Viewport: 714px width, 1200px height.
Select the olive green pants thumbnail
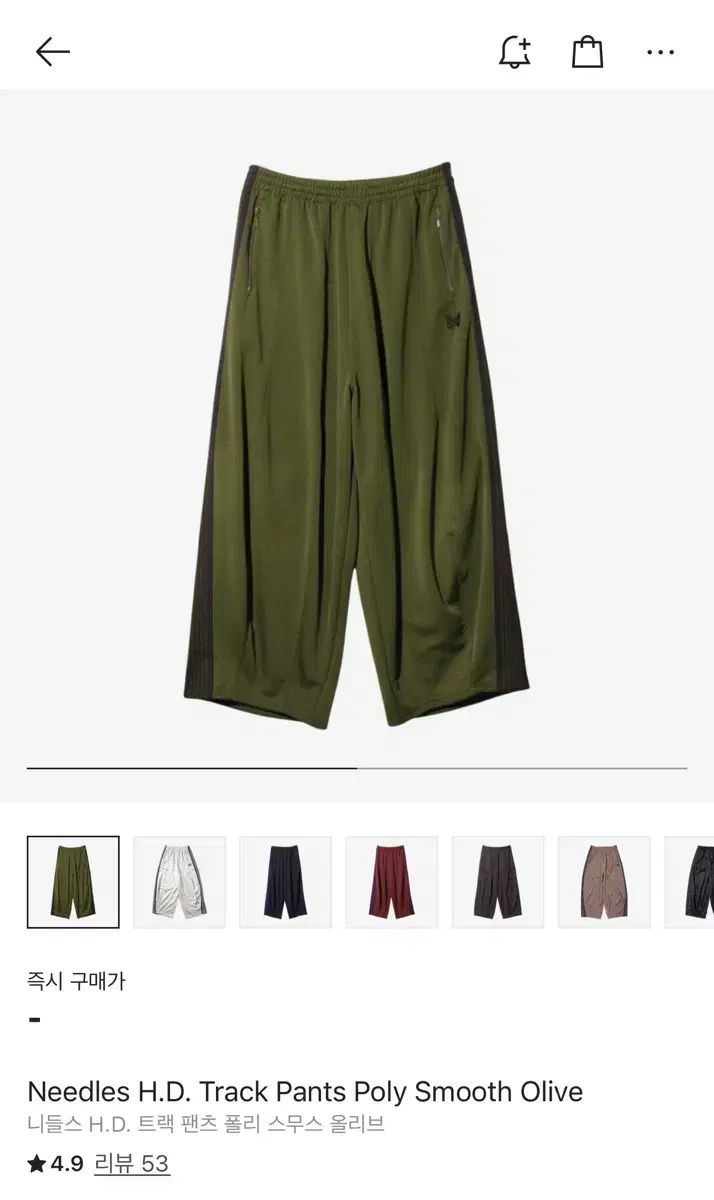click(x=73, y=882)
